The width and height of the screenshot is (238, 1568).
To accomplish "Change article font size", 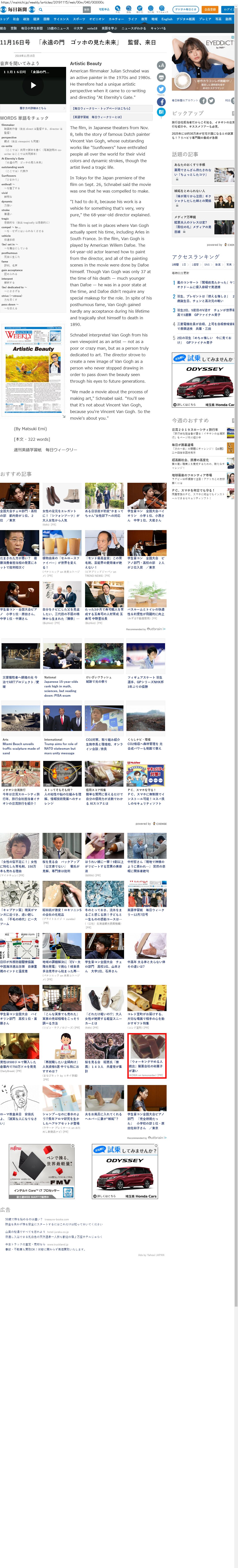I will click(x=161, y=65).
